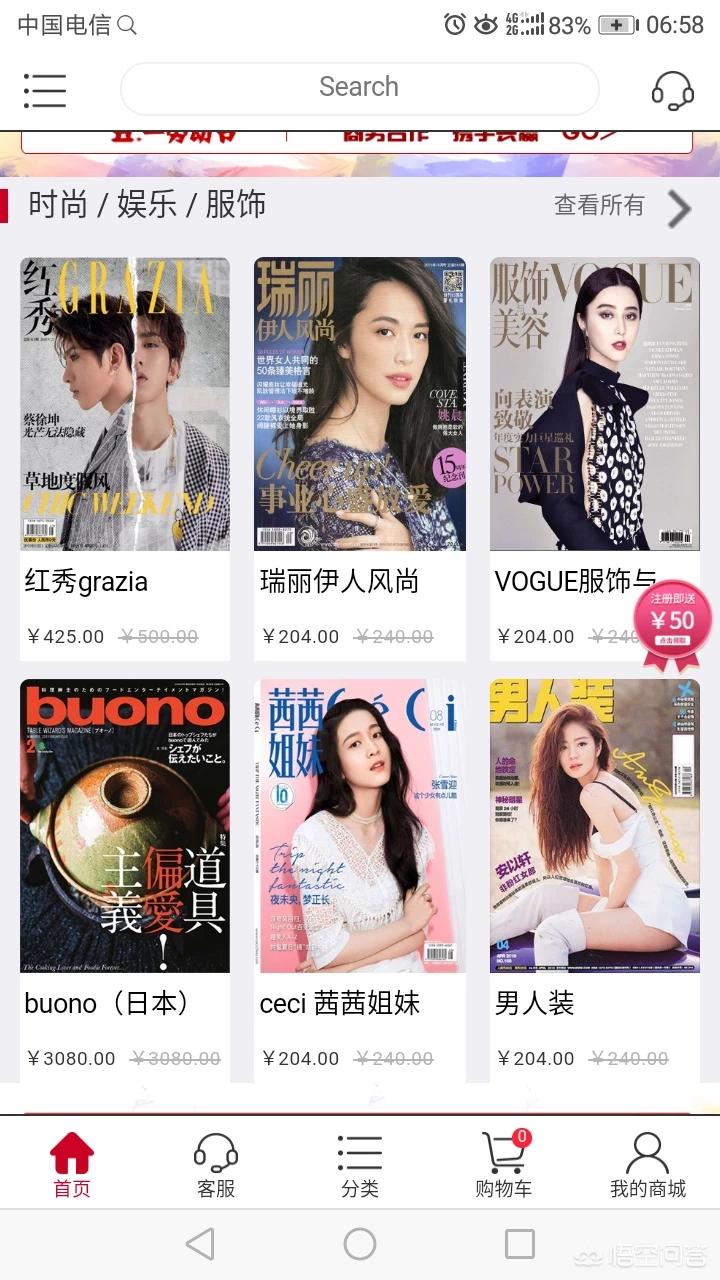Select the buono（日本）magazine cover
The width and height of the screenshot is (720, 1280).
point(125,826)
